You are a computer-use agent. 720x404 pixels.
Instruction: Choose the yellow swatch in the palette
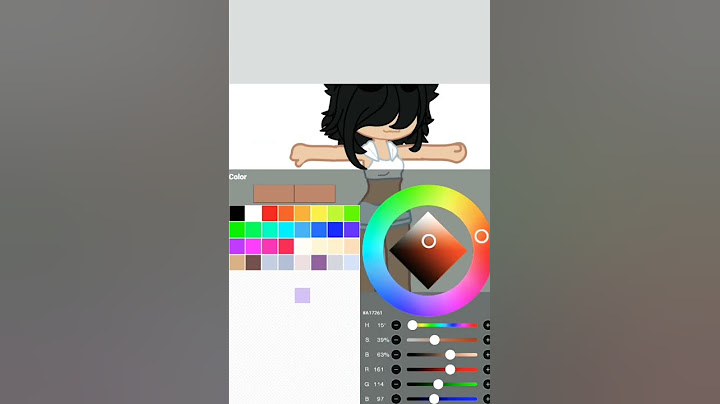point(319,213)
